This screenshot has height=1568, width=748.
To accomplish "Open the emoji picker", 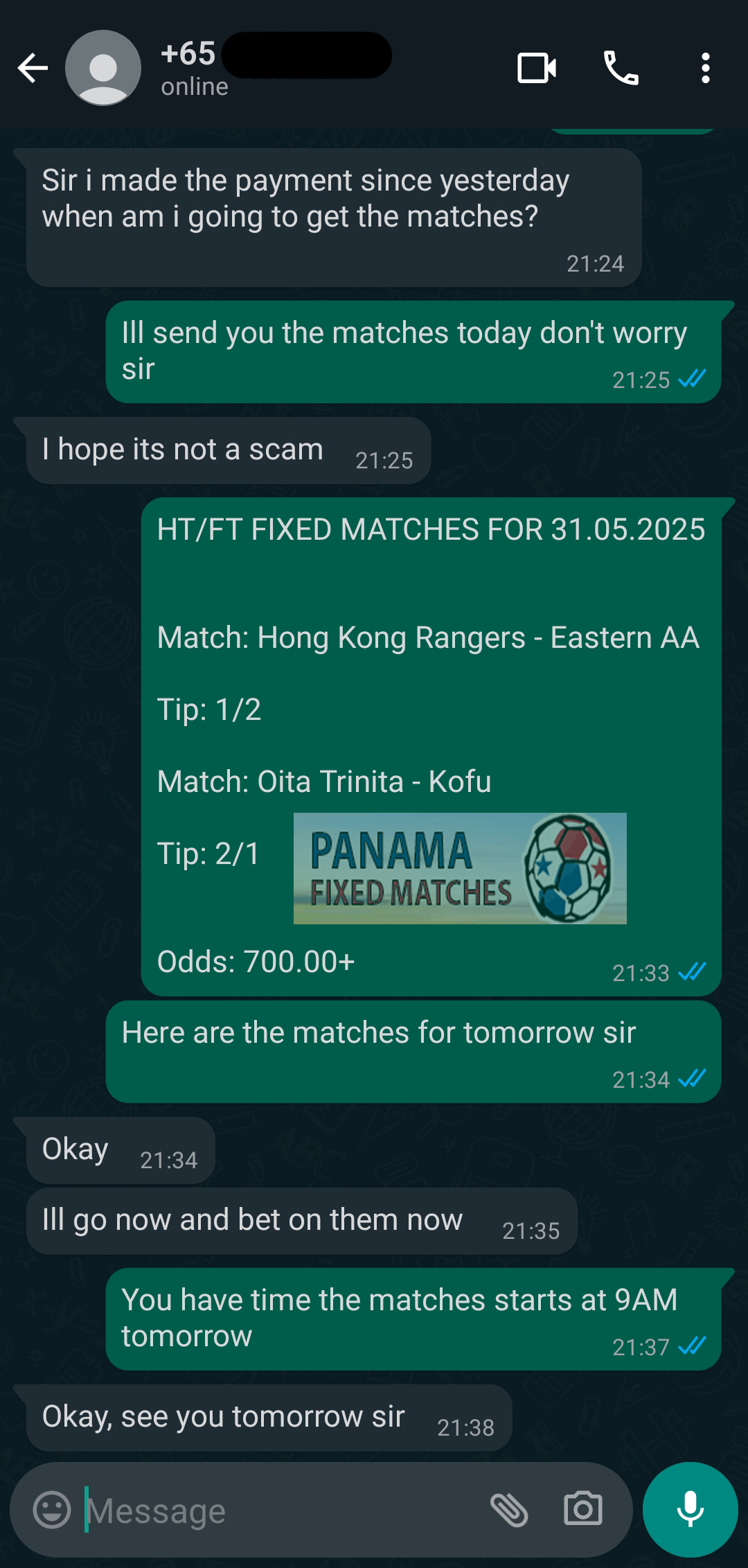I will 52,1509.
